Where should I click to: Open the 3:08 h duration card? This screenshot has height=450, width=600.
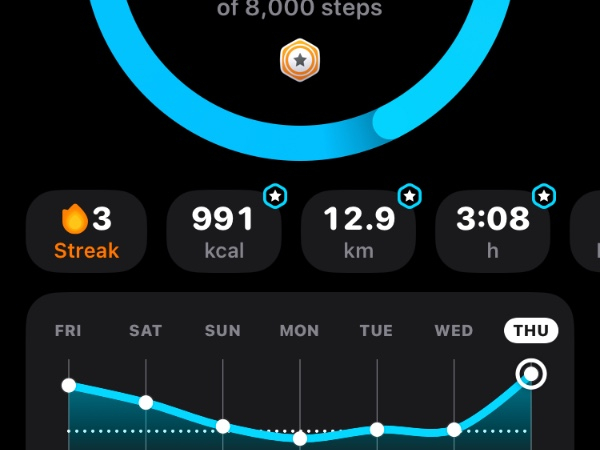point(494,232)
